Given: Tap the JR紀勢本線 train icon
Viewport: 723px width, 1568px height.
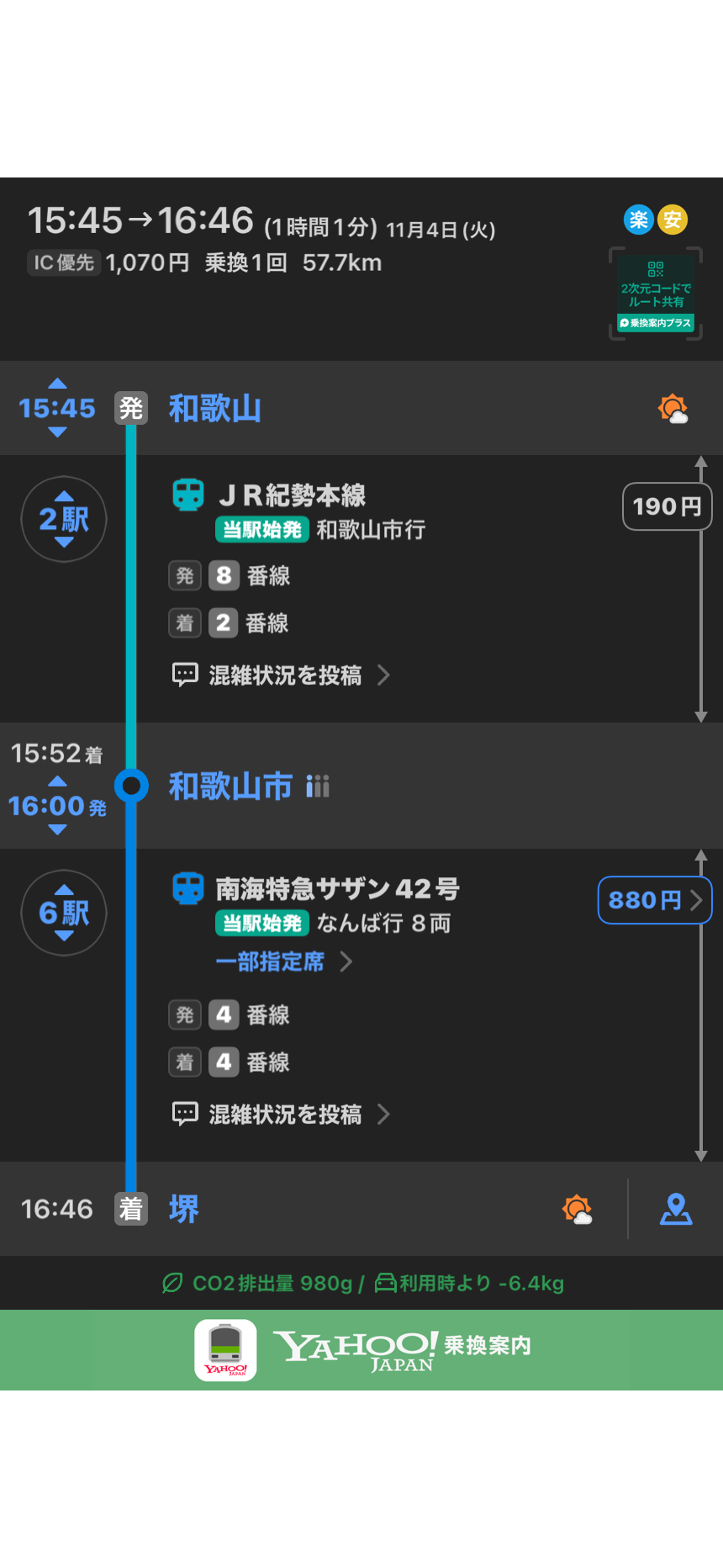Looking at the screenshot, I should click(187, 495).
